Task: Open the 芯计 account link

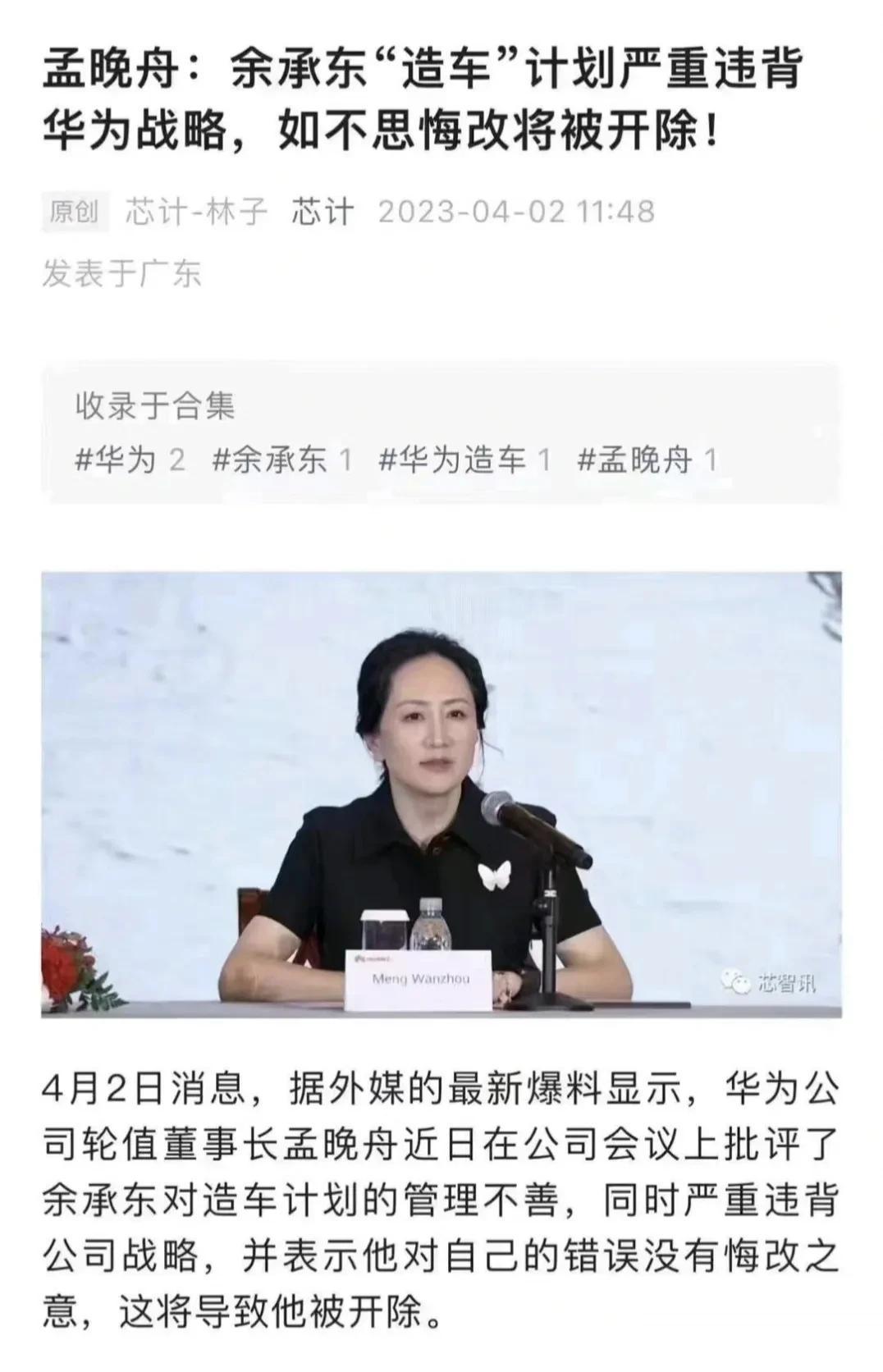Action: click(x=323, y=212)
